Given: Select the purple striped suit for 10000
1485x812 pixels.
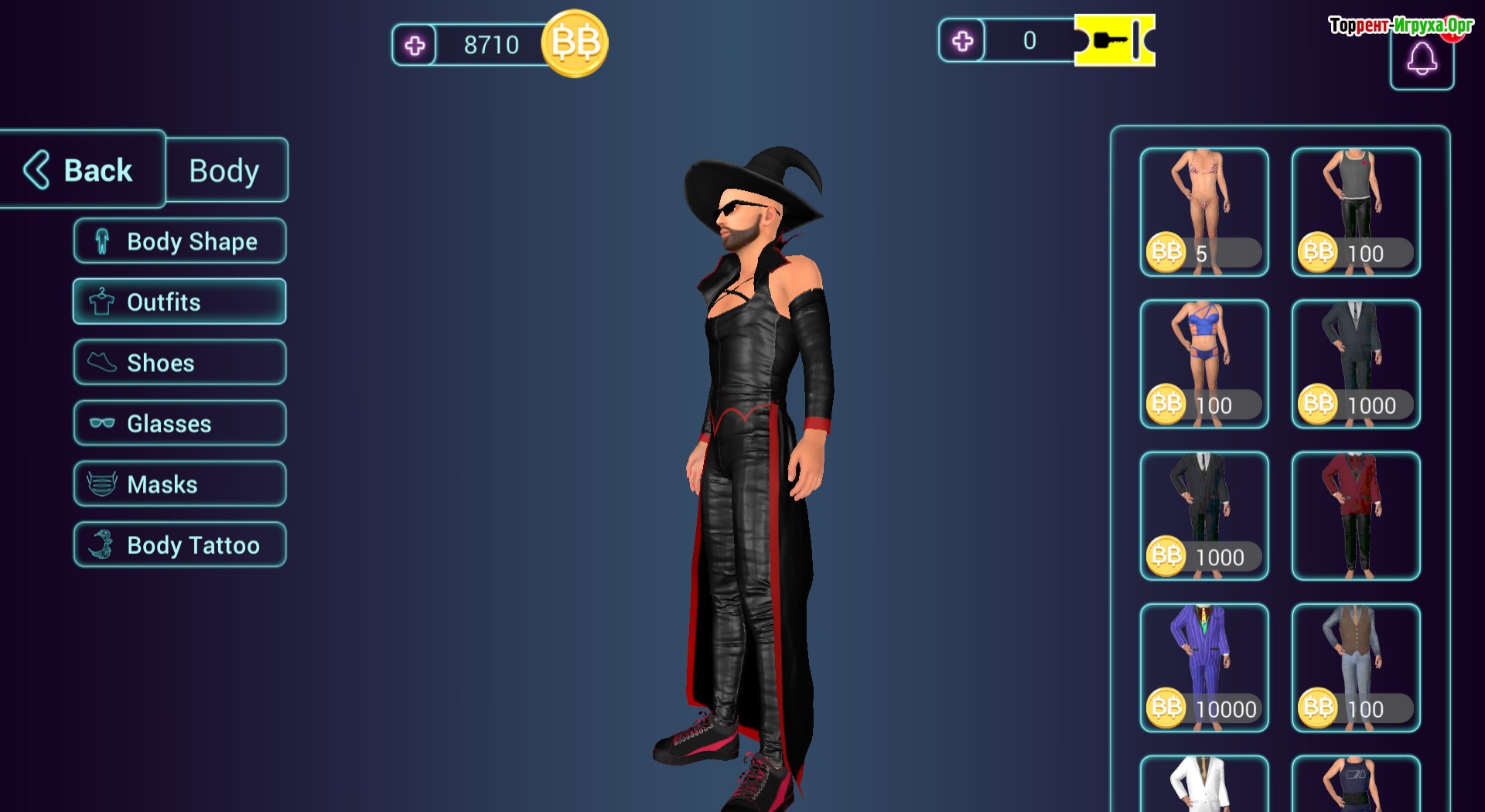Looking at the screenshot, I should 1203,666.
